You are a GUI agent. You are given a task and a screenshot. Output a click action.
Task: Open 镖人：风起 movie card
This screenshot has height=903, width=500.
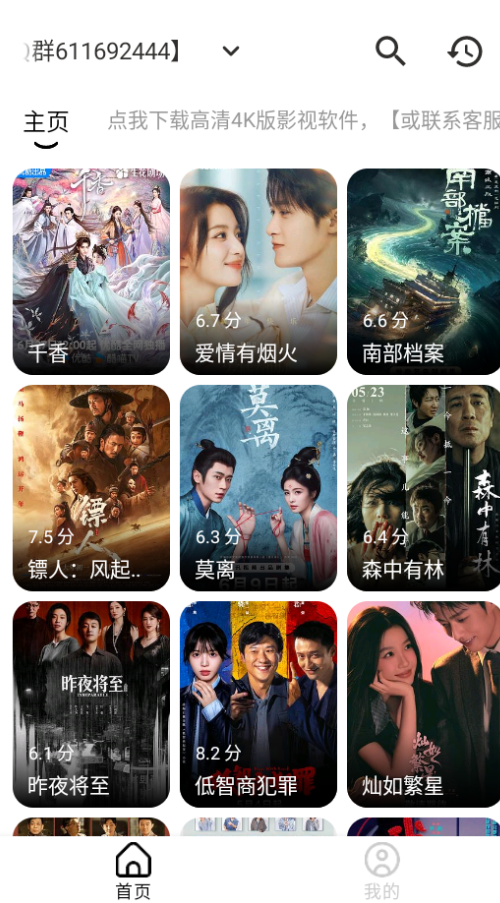pos(91,488)
